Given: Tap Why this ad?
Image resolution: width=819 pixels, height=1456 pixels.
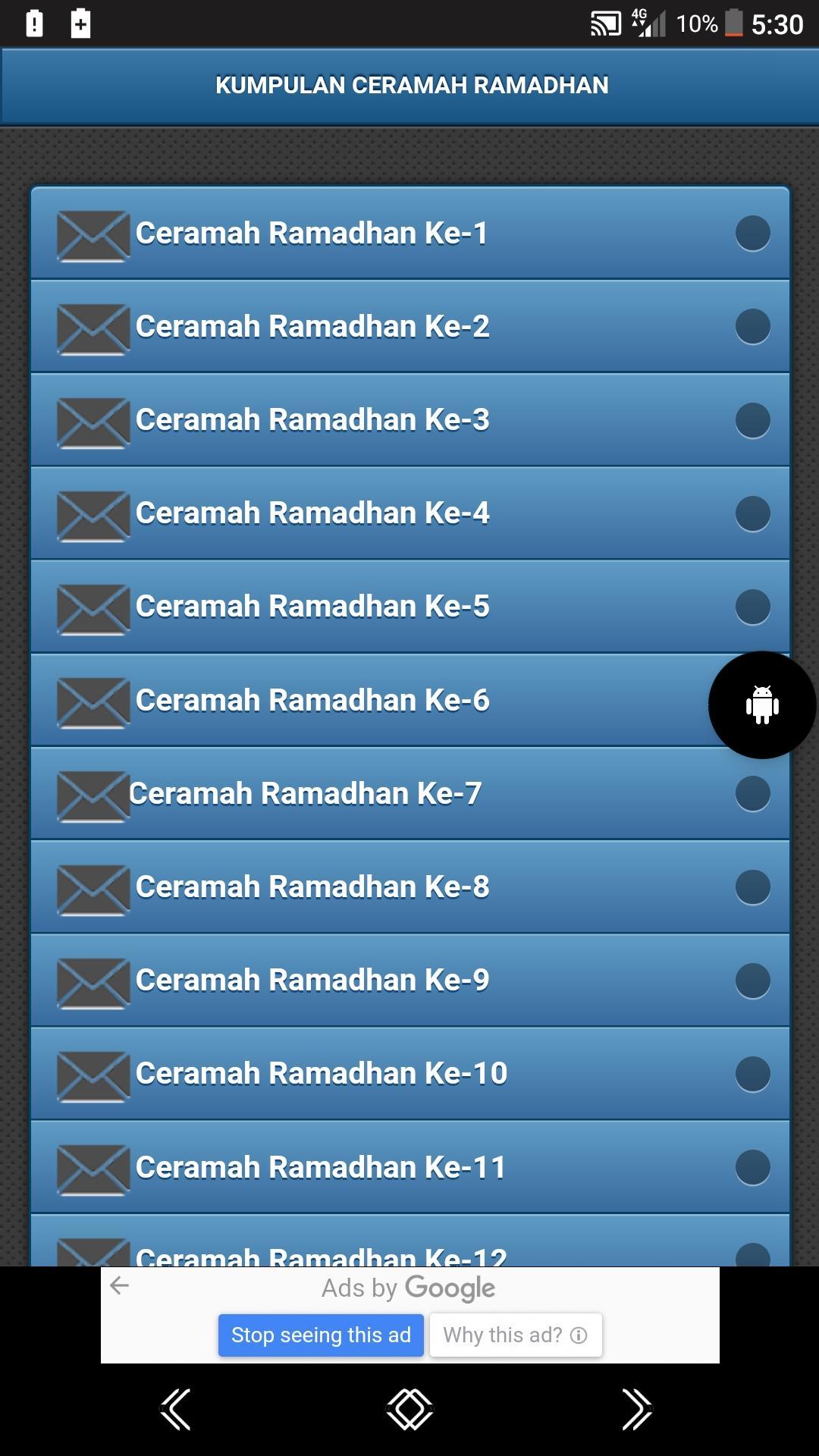Looking at the screenshot, I should pyautogui.click(x=516, y=1335).
